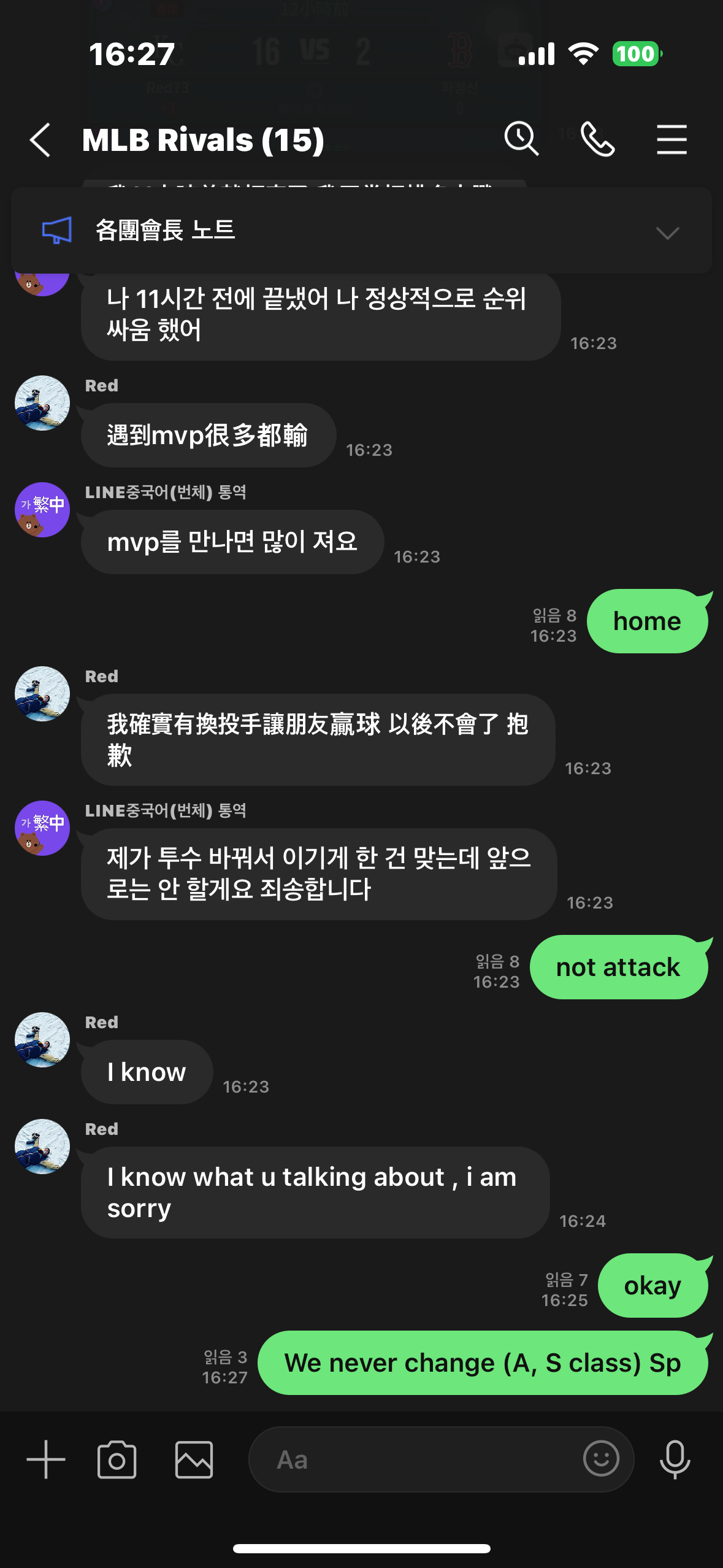Open the plus attachment menu
The height and width of the screenshot is (1568, 723).
46,1459
